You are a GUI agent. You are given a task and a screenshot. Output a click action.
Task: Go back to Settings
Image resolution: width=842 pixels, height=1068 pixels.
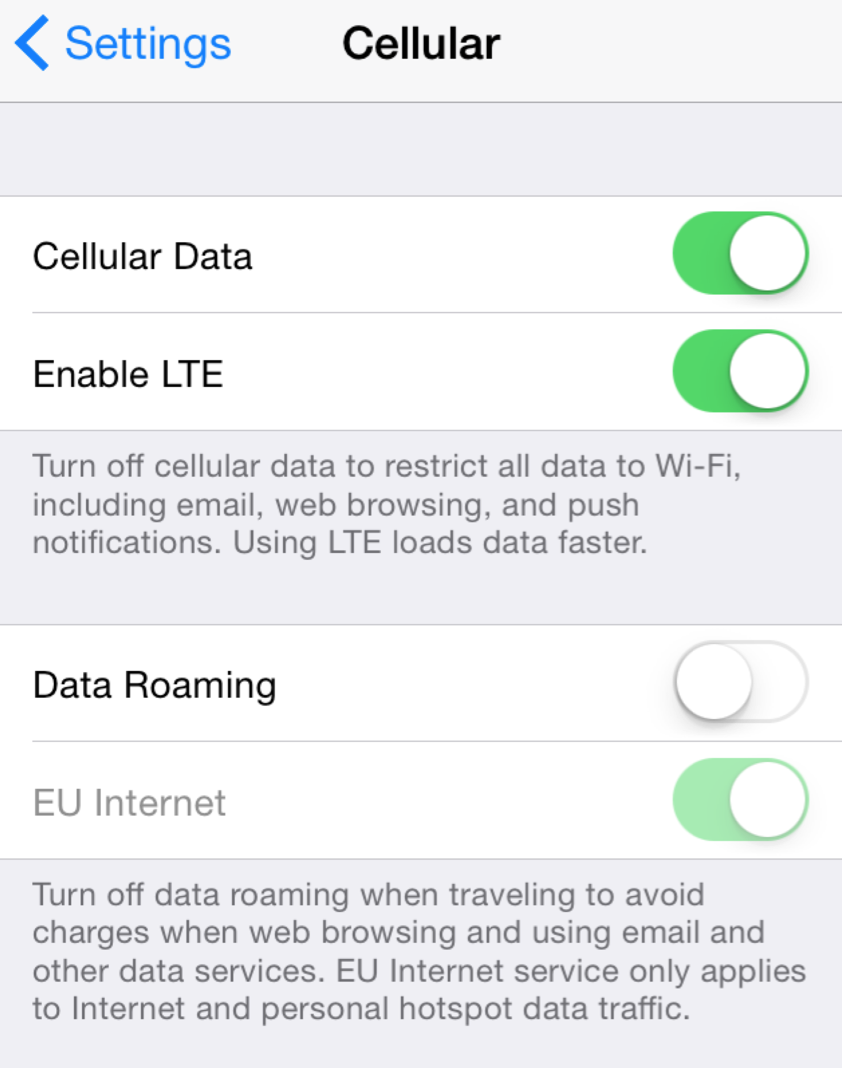click(x=124, y=44)
